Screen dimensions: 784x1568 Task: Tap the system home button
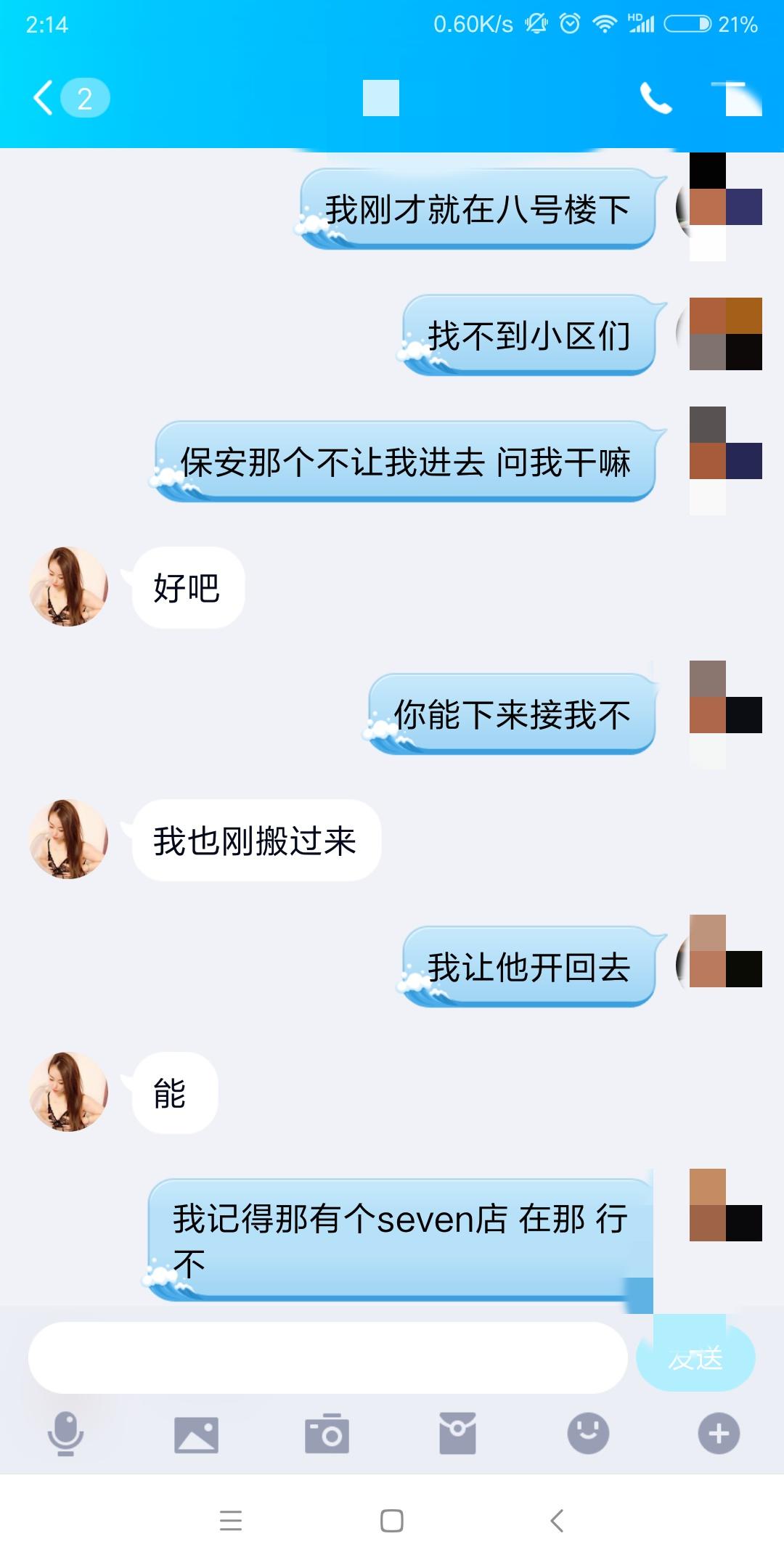pos(392,1521)
